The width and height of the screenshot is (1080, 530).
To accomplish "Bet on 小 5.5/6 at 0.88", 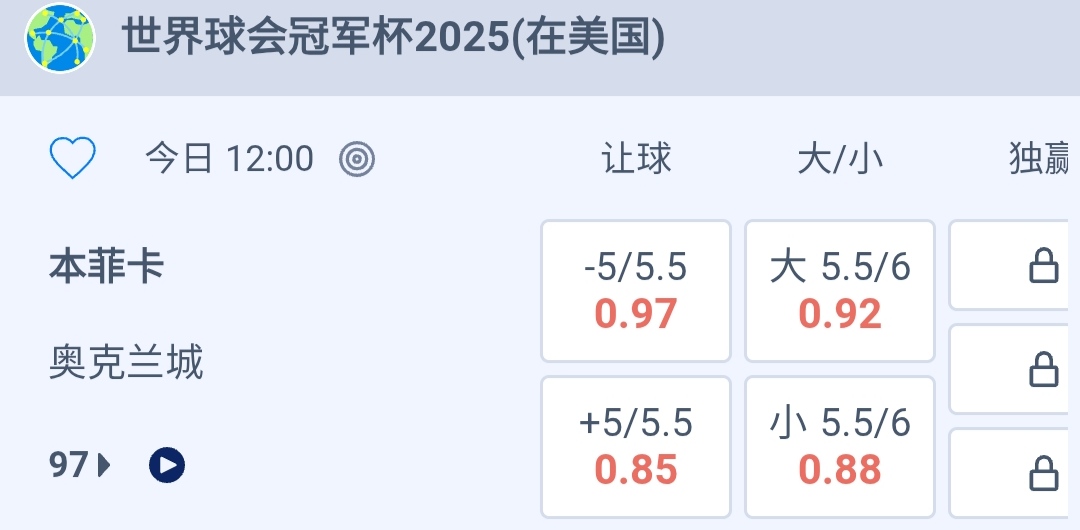I will [840, 446].
